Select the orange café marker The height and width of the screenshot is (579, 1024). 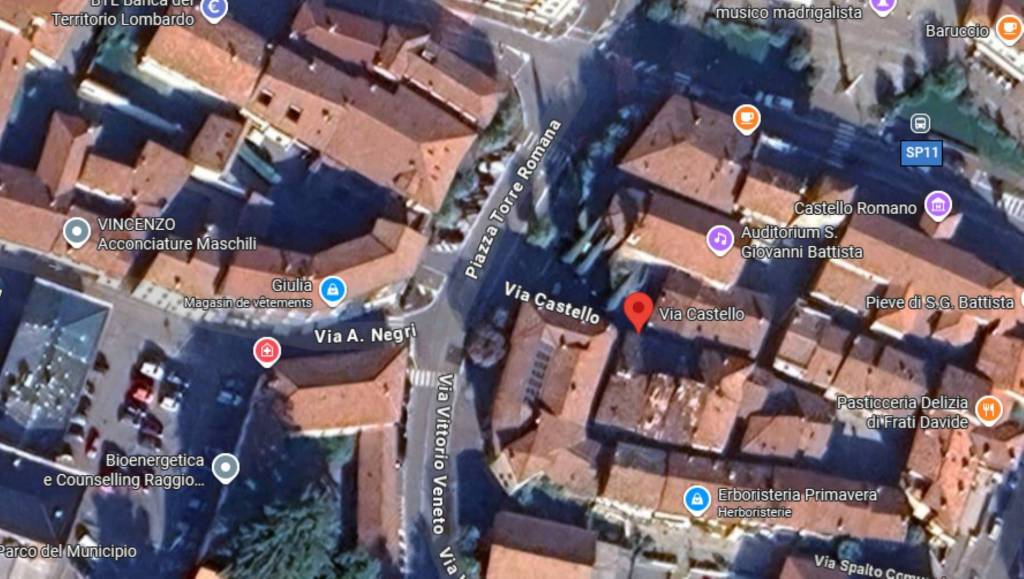(x=746, y=119)
